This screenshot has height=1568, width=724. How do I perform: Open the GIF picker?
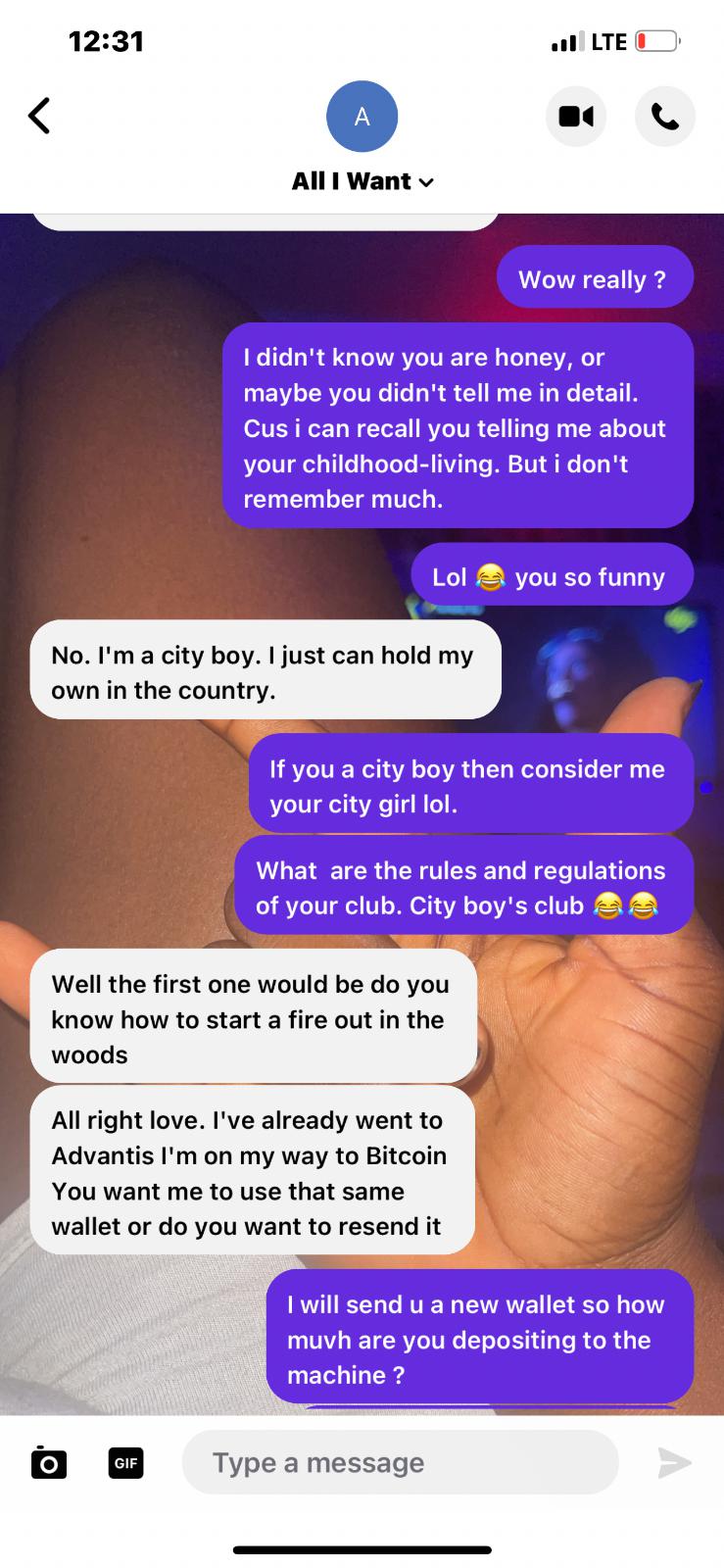coord(125,1462)
